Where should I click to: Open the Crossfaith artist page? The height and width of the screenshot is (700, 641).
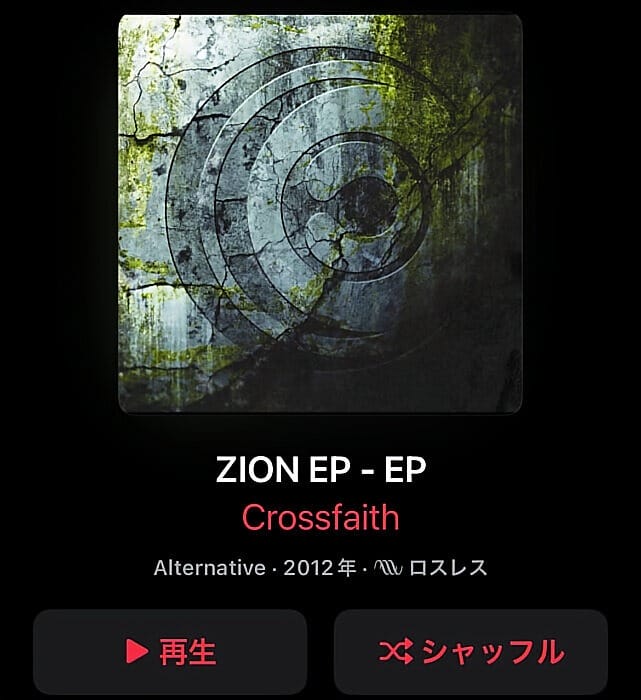[x=320, y=518]
